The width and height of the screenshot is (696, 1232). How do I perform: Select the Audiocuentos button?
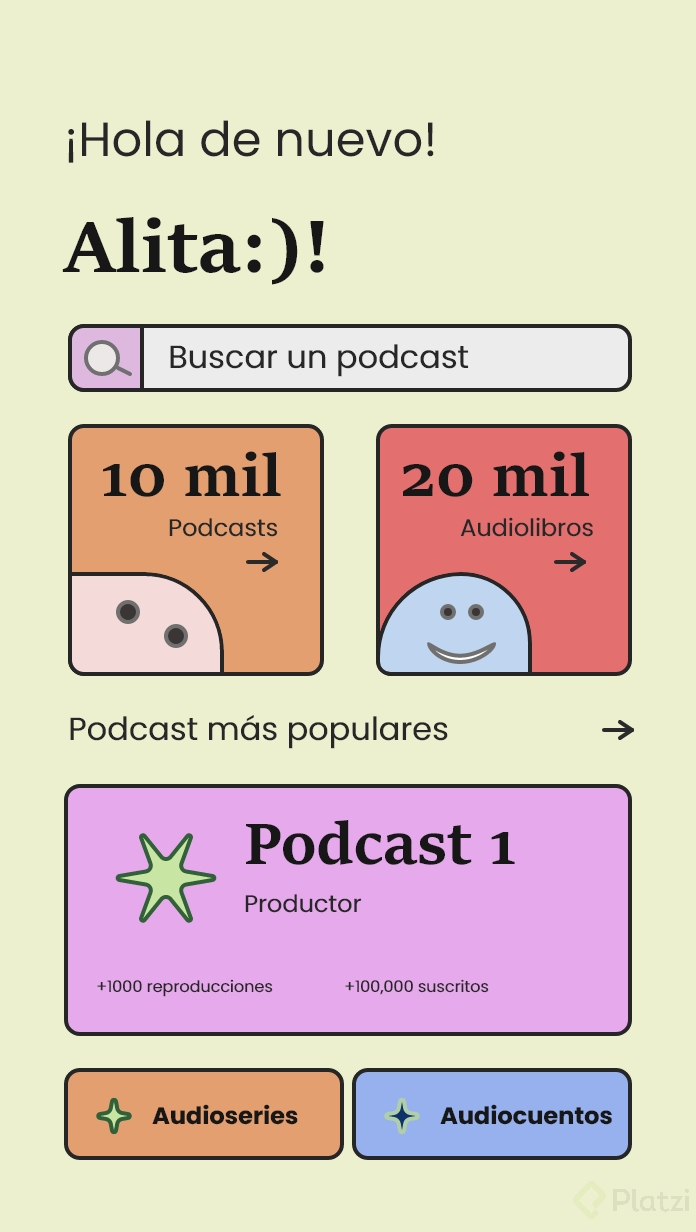coord(492,1115)
